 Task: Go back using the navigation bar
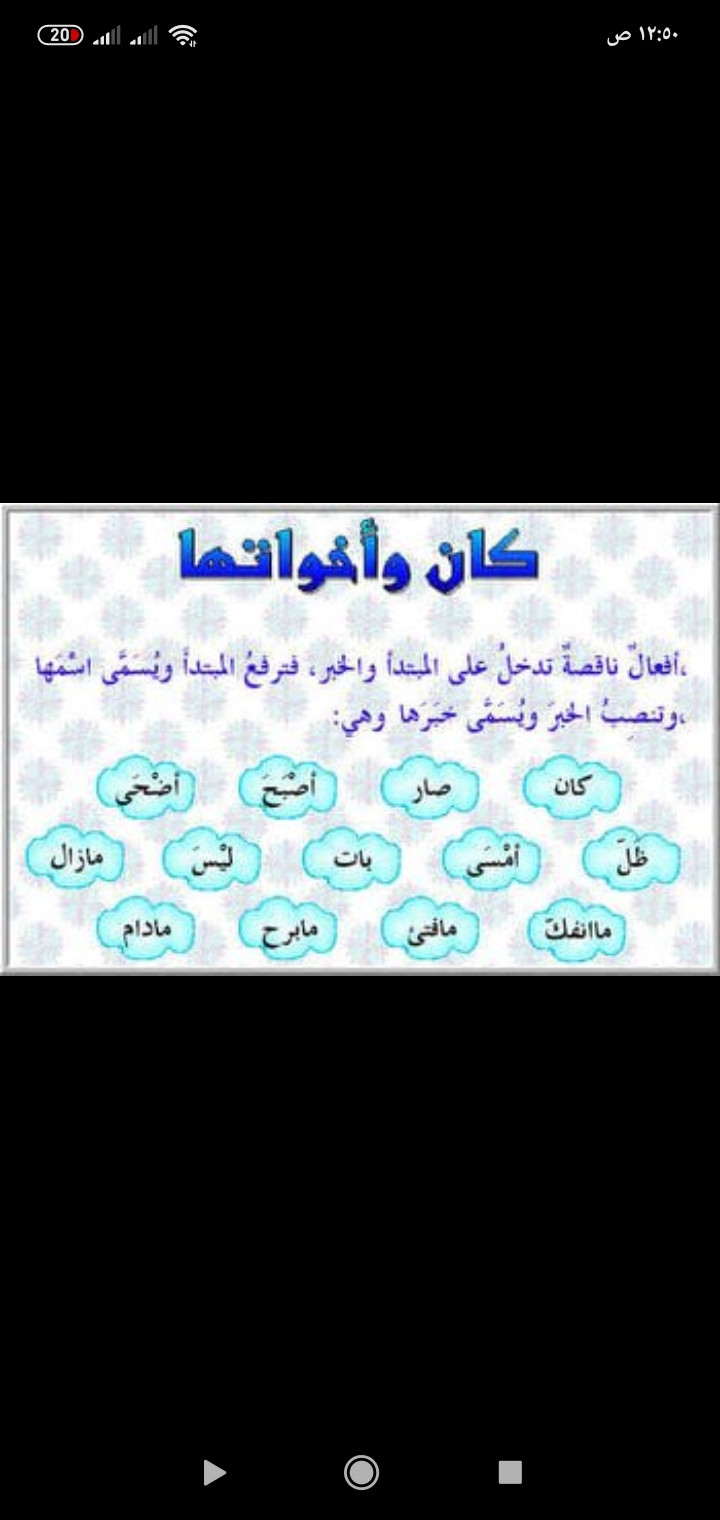tap(213, 1472)
